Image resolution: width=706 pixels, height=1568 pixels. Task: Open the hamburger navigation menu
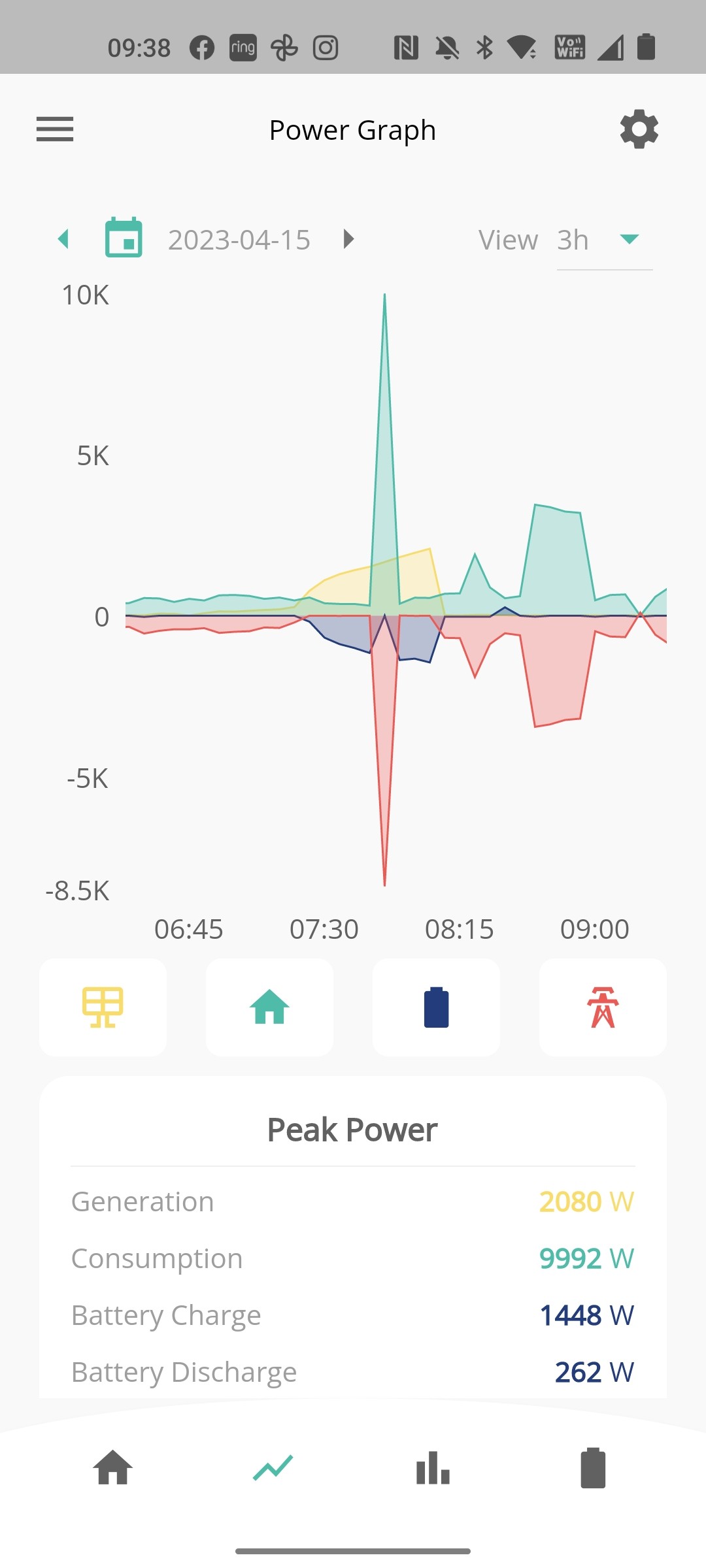pos(55,129)
